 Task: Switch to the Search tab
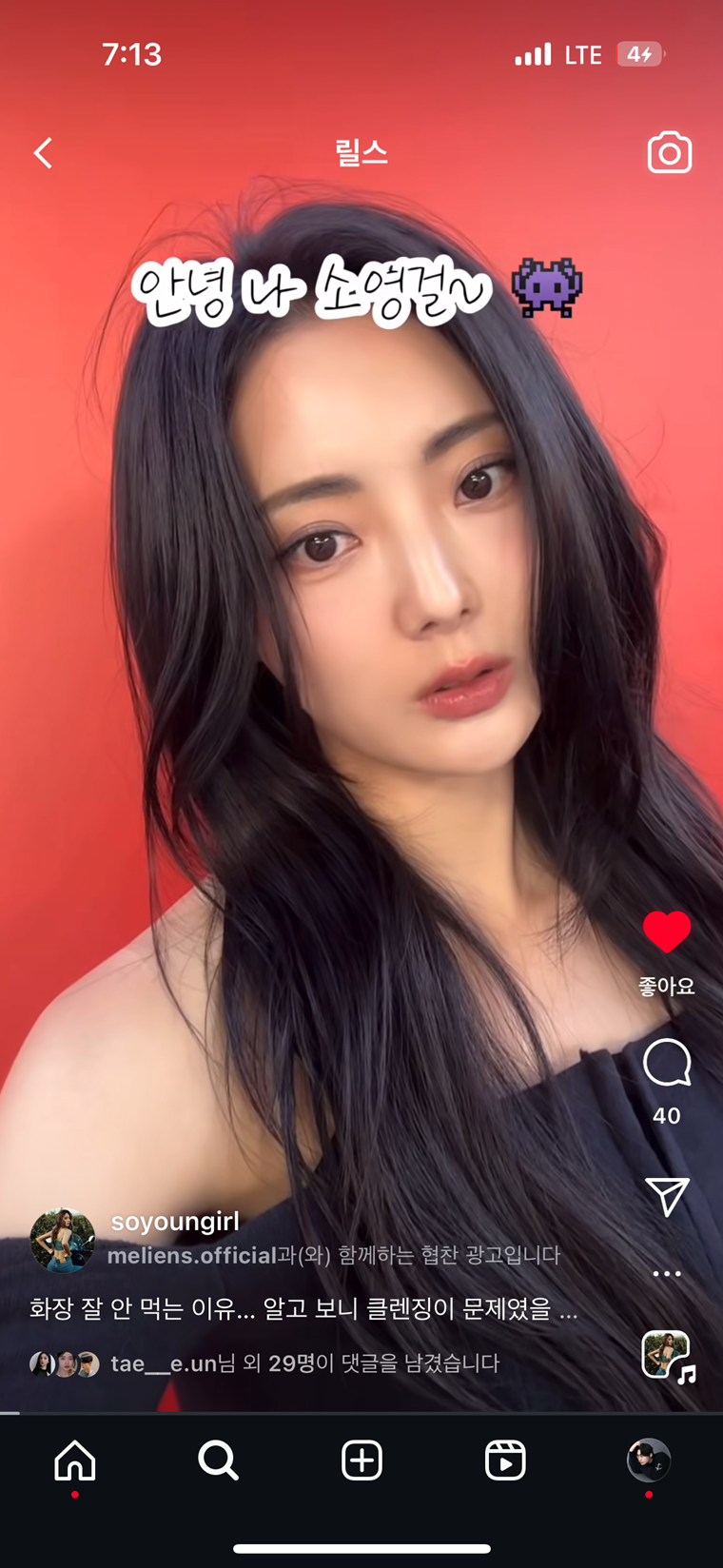[218, 1460]
